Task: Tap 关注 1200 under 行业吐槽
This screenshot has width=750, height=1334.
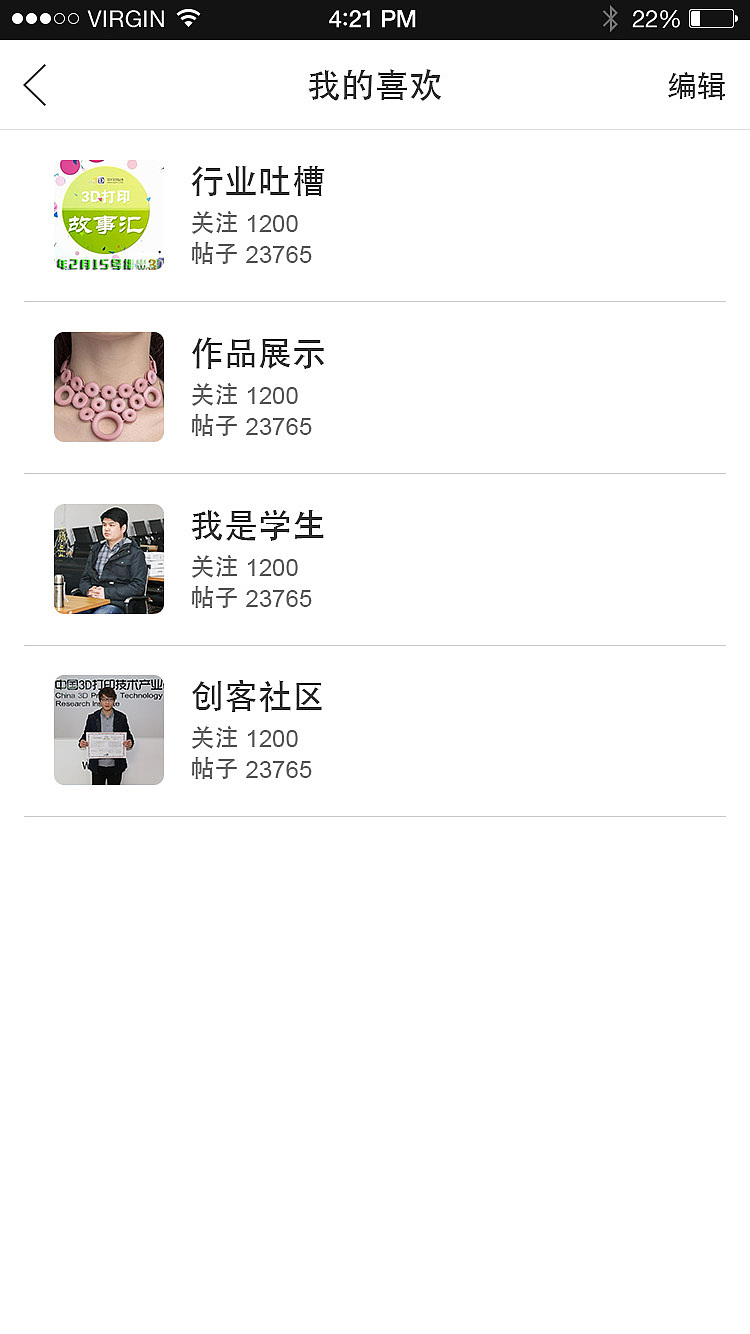Action: coord(244,224)
